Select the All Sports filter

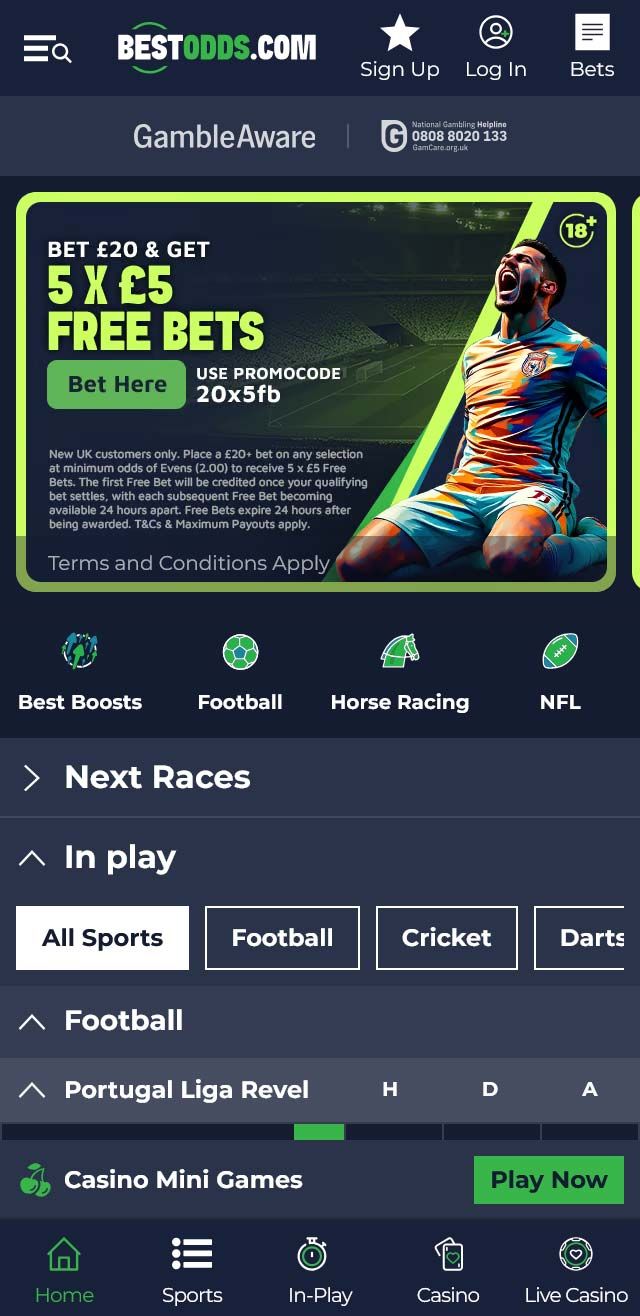pyautogui.click(x=102, y=938)
